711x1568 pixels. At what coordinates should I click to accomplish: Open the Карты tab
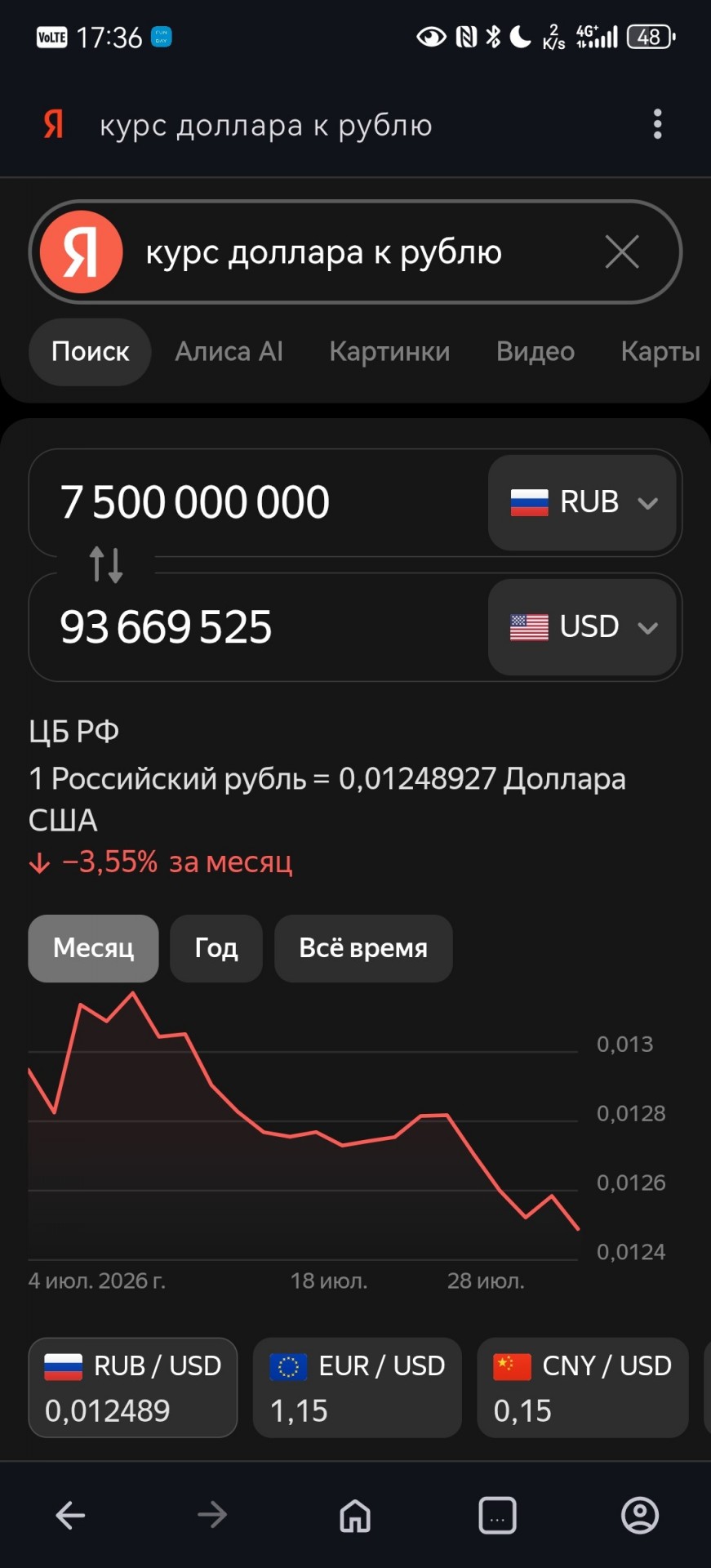(660, 351)
